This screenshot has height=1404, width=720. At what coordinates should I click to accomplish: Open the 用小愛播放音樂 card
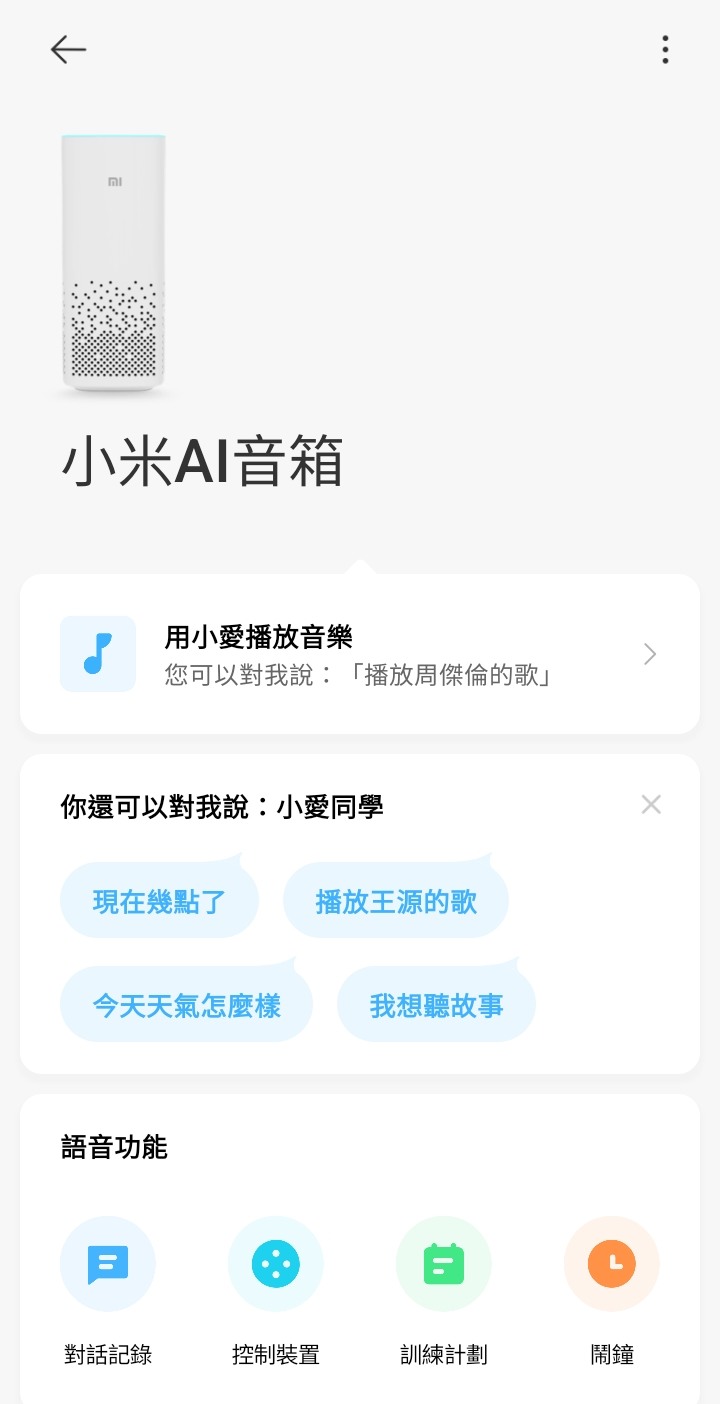coord(360,654)
